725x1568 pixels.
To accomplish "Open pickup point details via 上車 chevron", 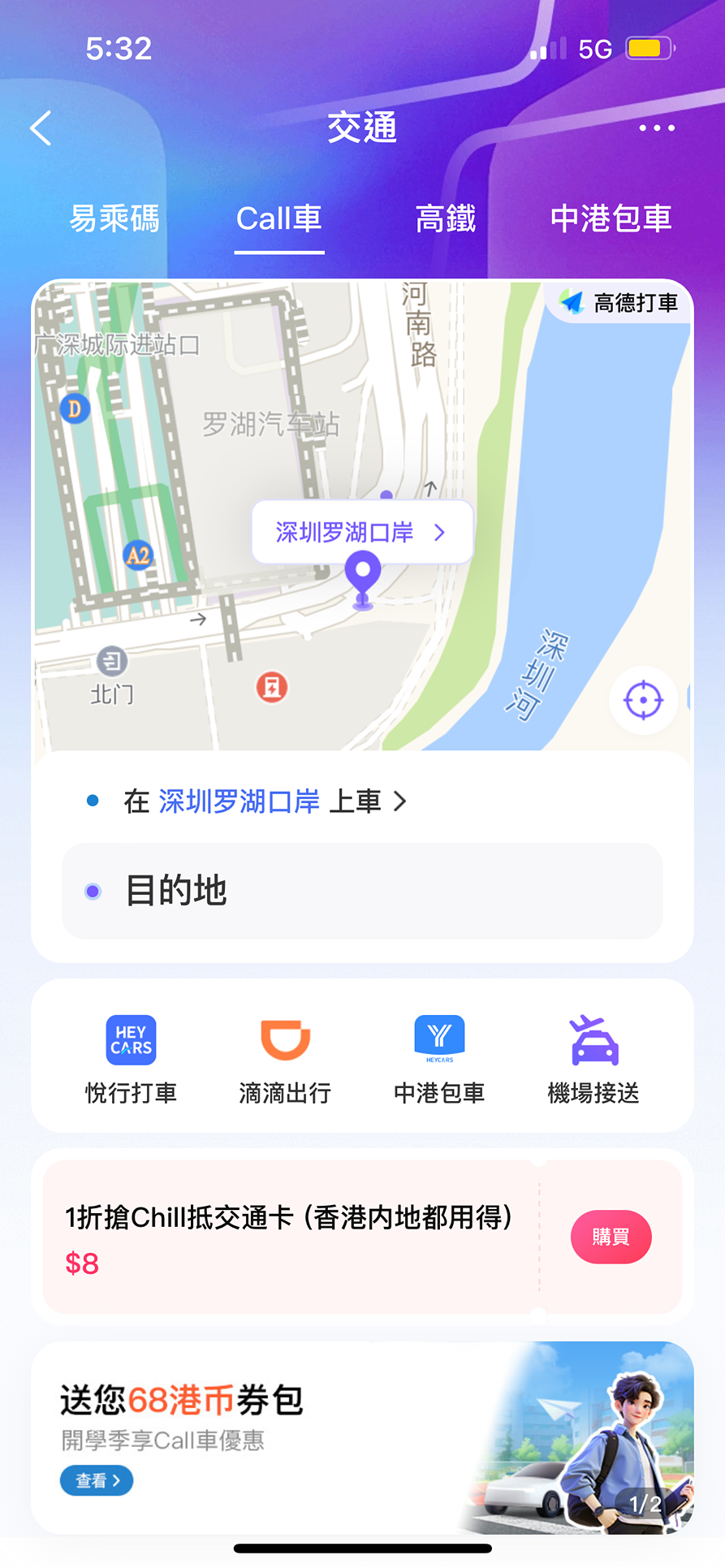I will [399, 801].
